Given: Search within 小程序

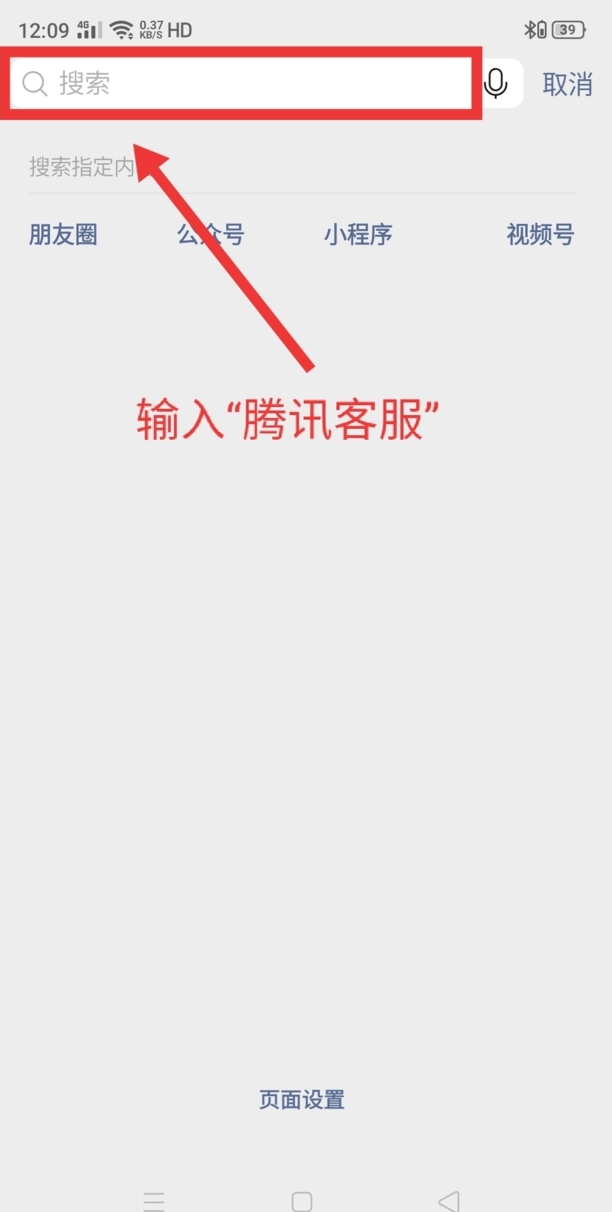Looking at the screenshot, I should [x=358, y=235].
